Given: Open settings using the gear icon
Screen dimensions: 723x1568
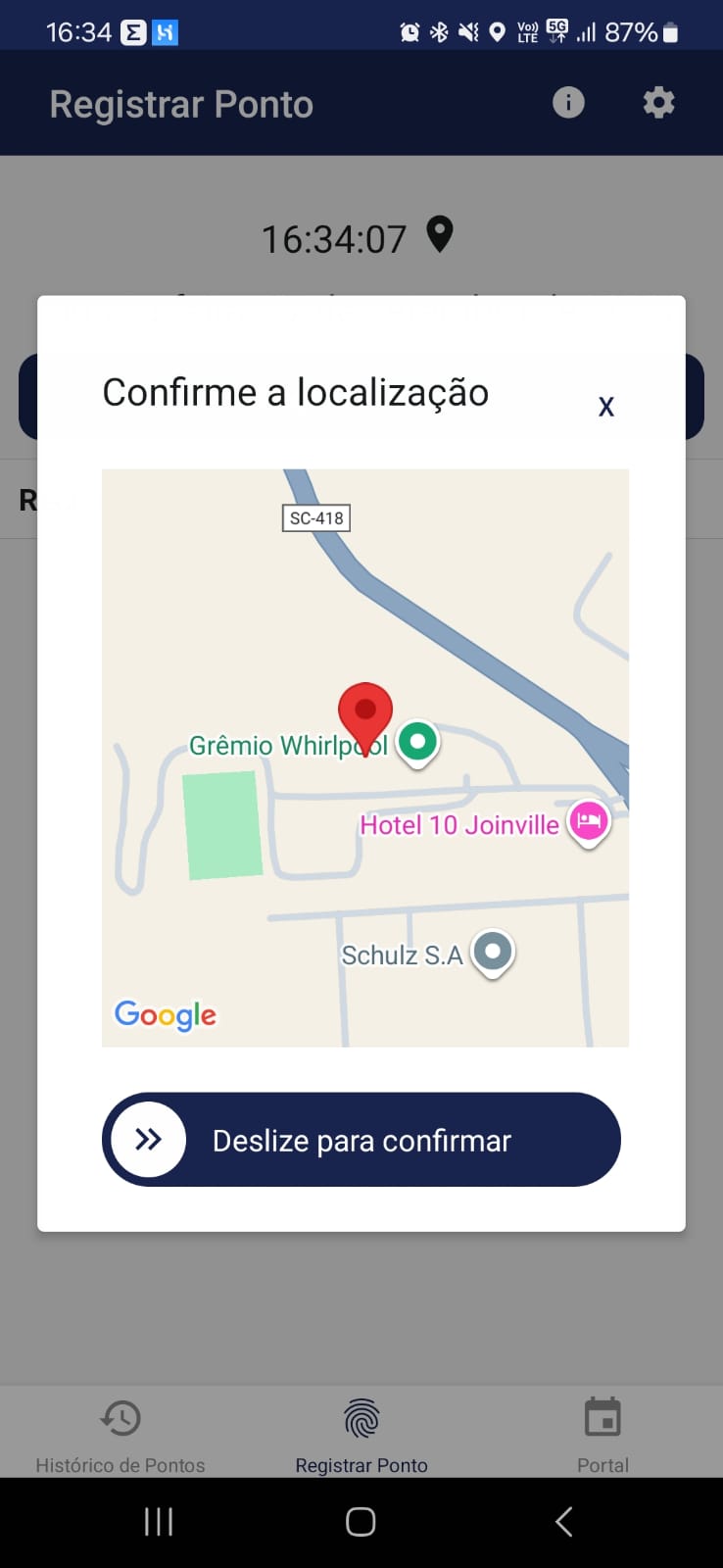Looking at the screenshot, I should (x=658, y=102).
